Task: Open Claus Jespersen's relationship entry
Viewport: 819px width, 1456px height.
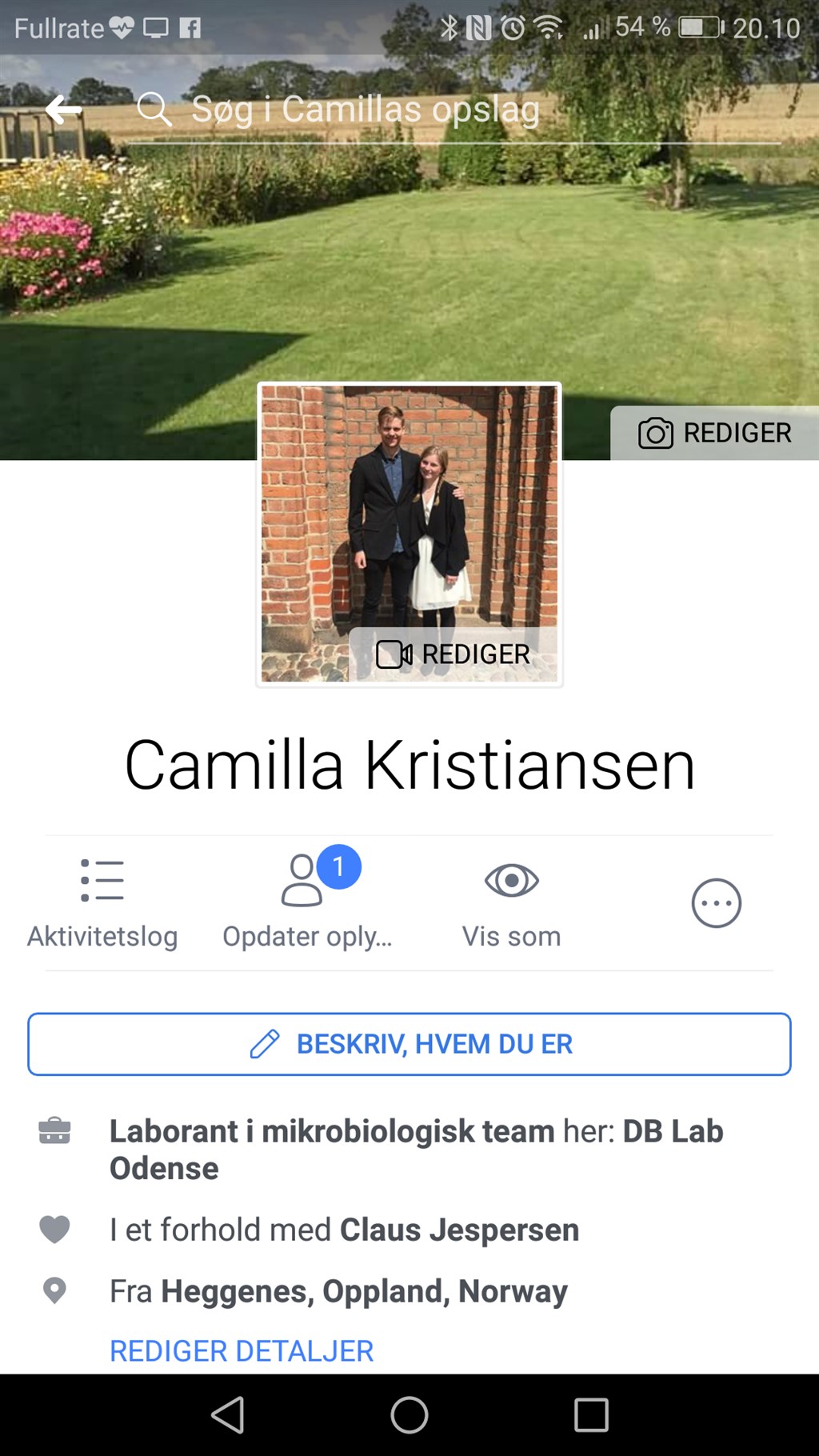Action: click(x=459, y=1230)
